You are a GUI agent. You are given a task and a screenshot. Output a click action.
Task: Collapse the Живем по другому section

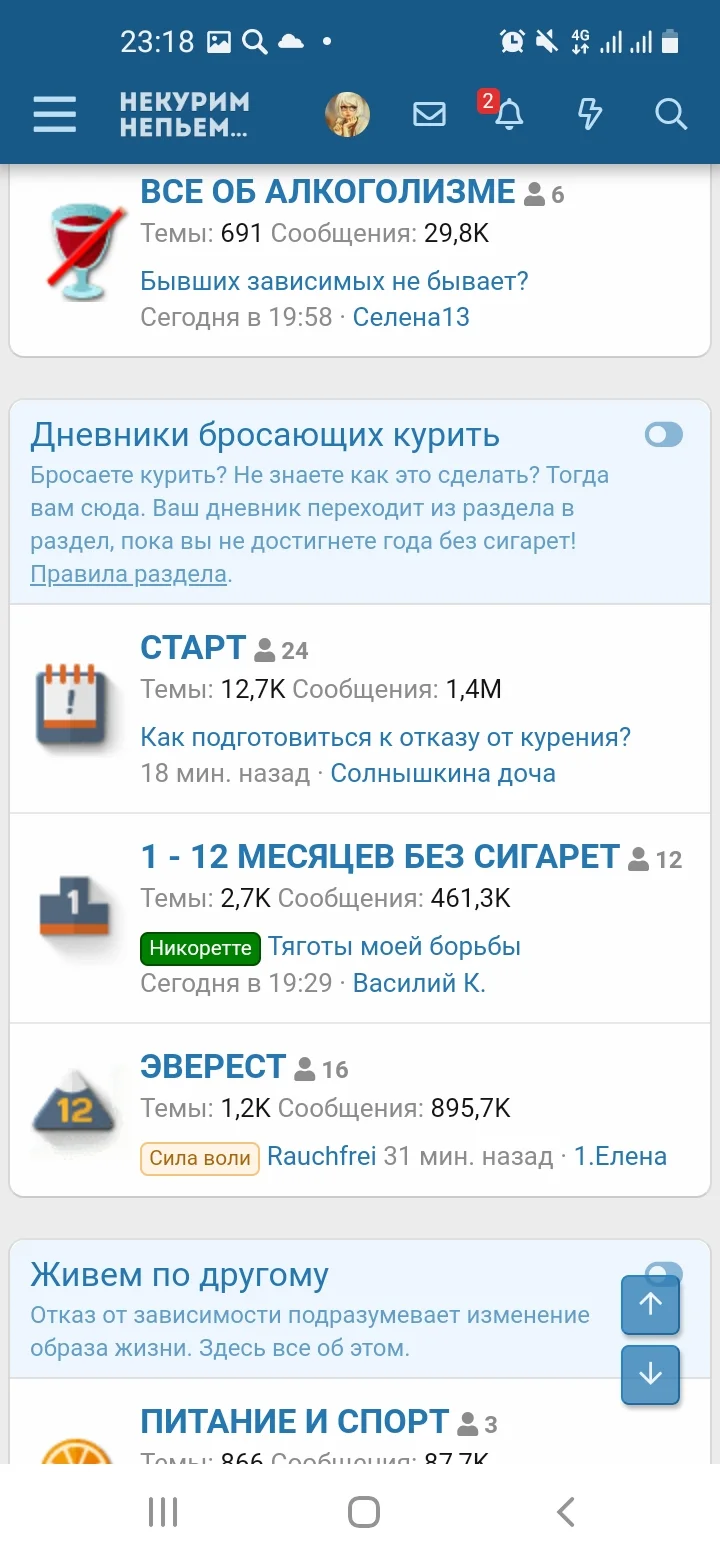(663, 1268)
